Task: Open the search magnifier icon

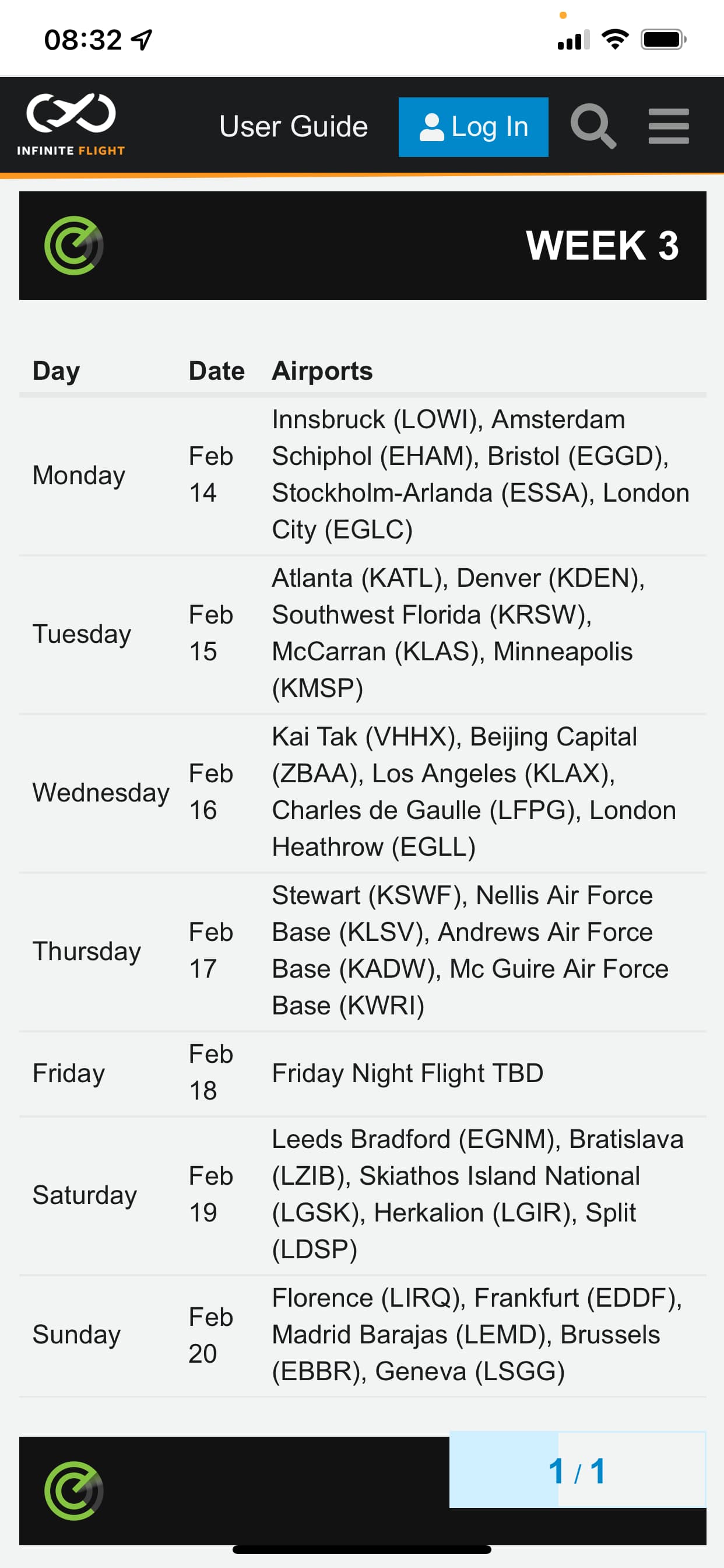Action: pos(593,126)
